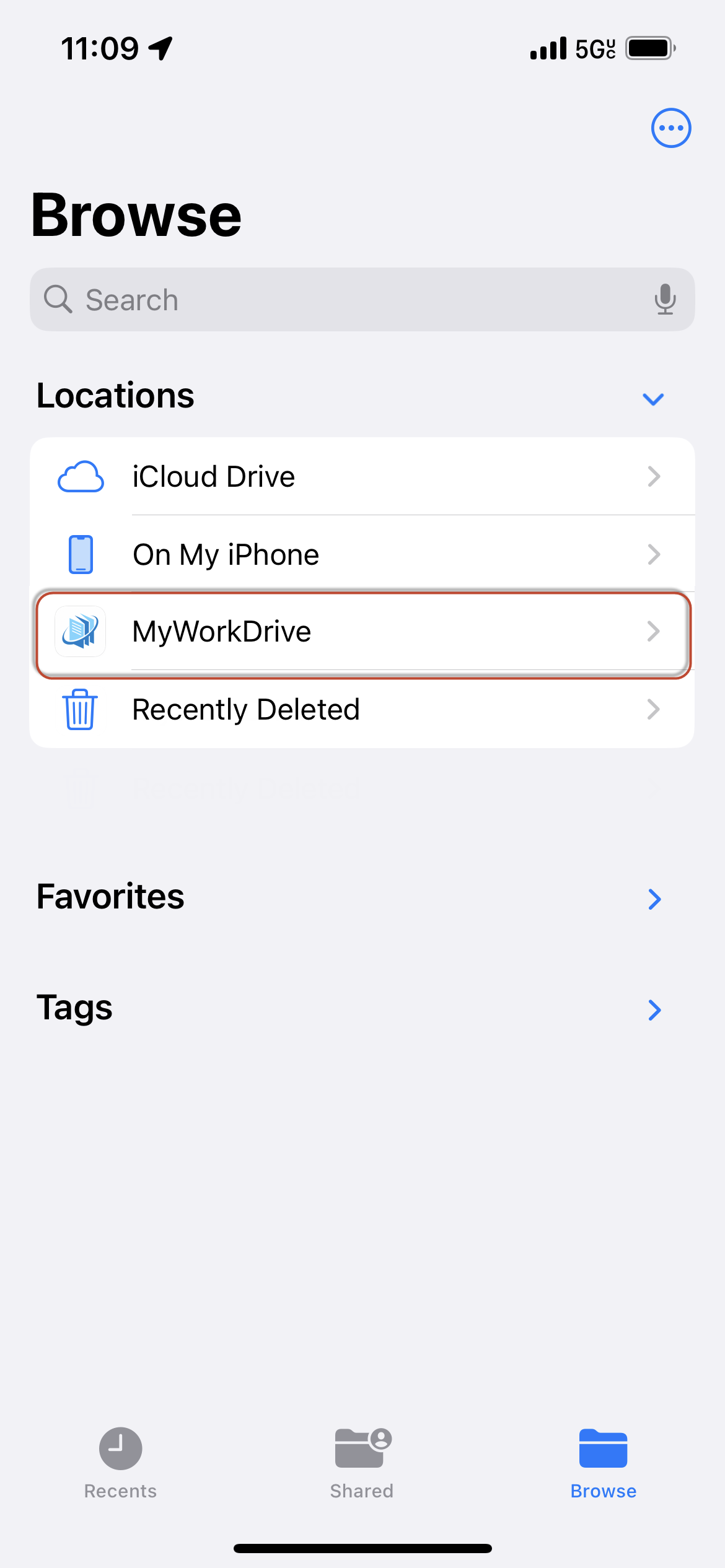The height and width of the screenshot is (1568, 725).
Task: Open On My iPhone location
Action: pos(362,554)
